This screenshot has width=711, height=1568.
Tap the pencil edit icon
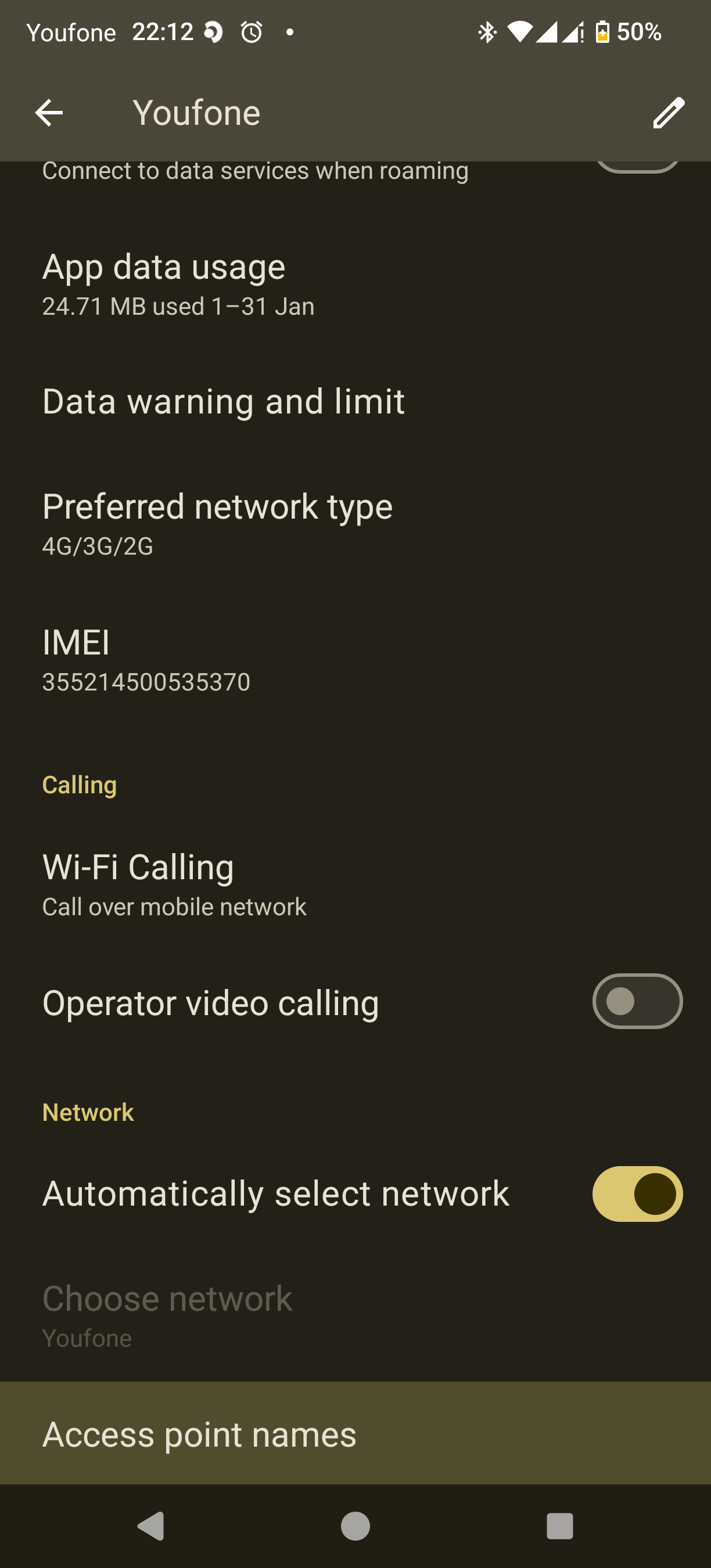pyautogui.click(x=669, y=113)
